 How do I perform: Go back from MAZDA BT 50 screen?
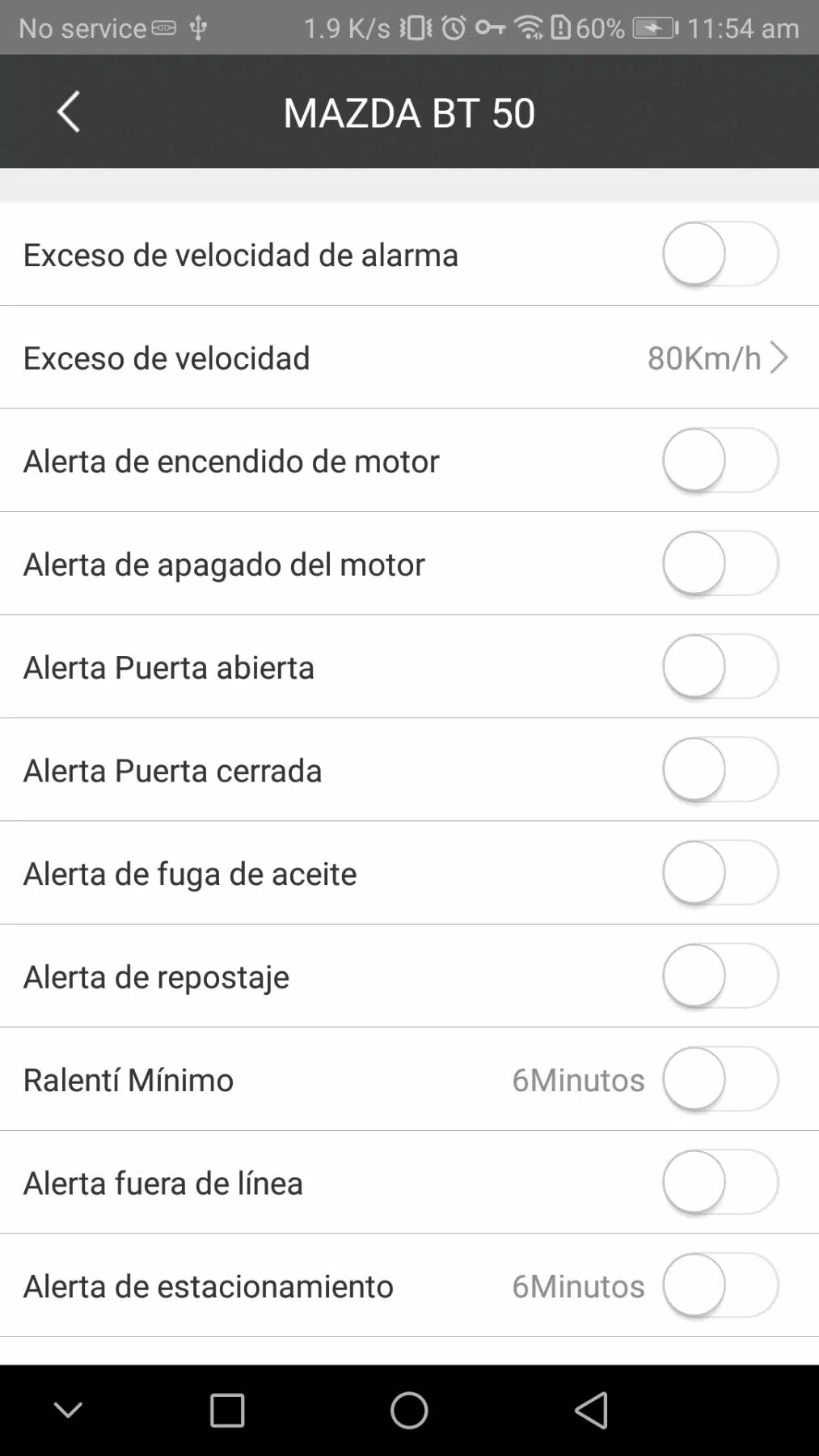pyautogui.click(x=69, y=112)
